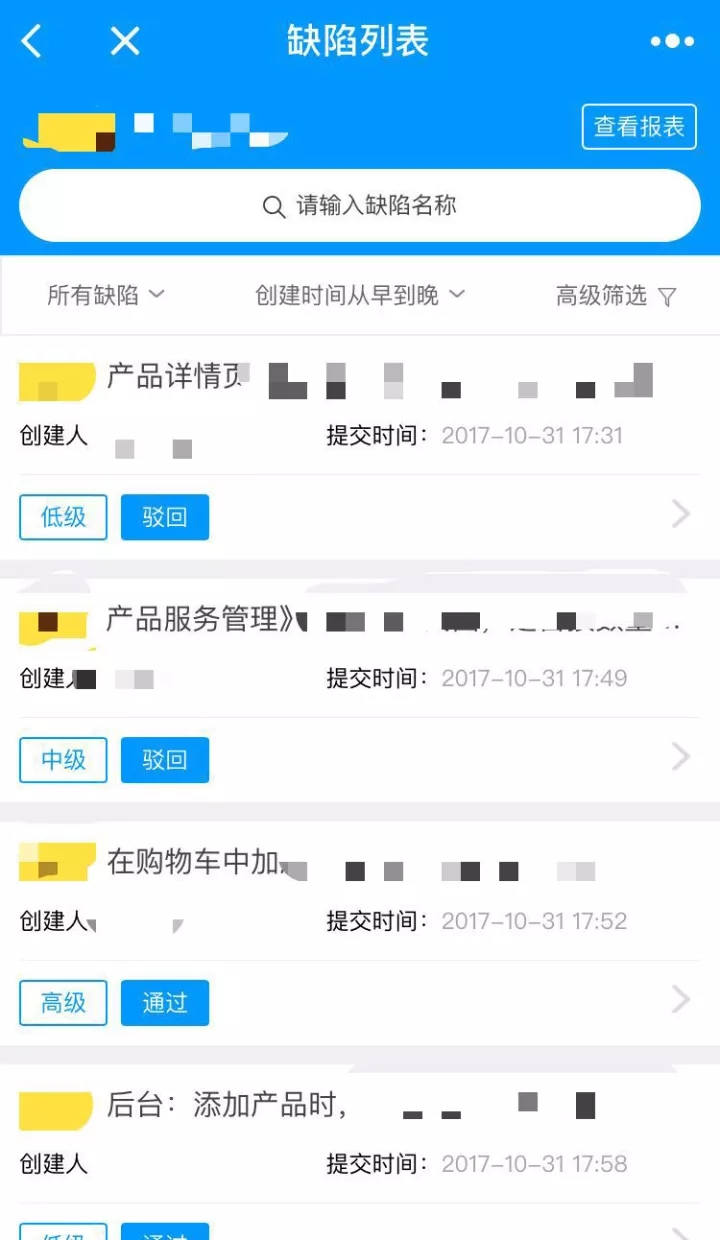Expand the 所有缺陷 dropdown filter

(x=105, y=295)
